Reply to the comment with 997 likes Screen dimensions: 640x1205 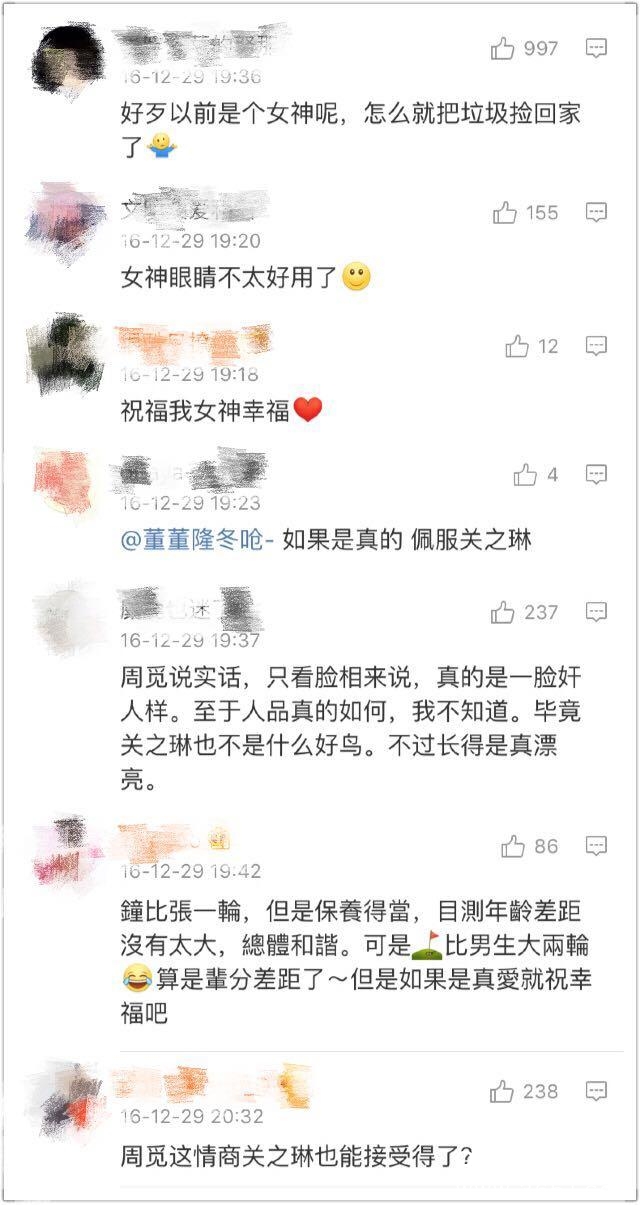tap(596, 48)
